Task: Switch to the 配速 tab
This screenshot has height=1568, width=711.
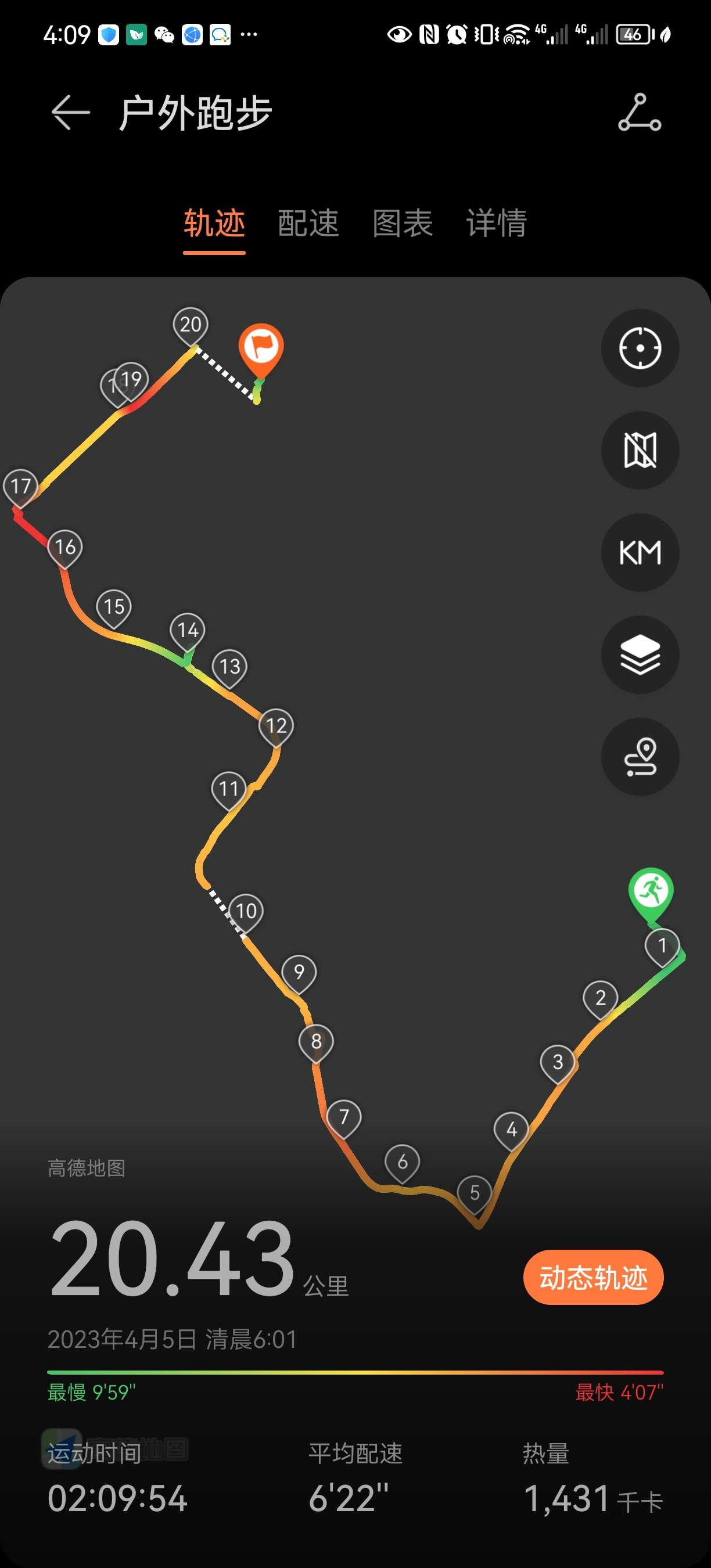Action: tap(308, 223)
